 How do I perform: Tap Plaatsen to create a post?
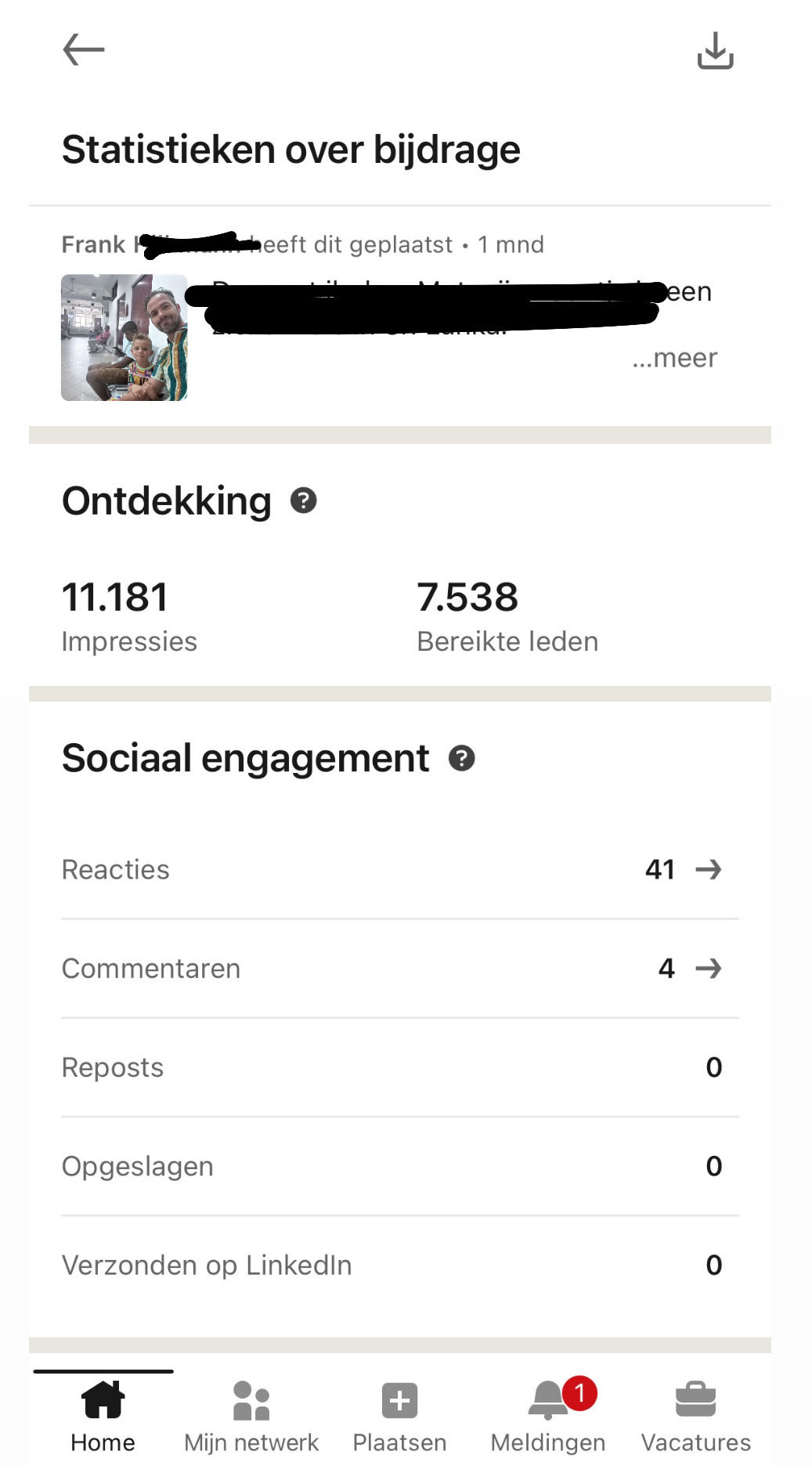(399, 1417)
